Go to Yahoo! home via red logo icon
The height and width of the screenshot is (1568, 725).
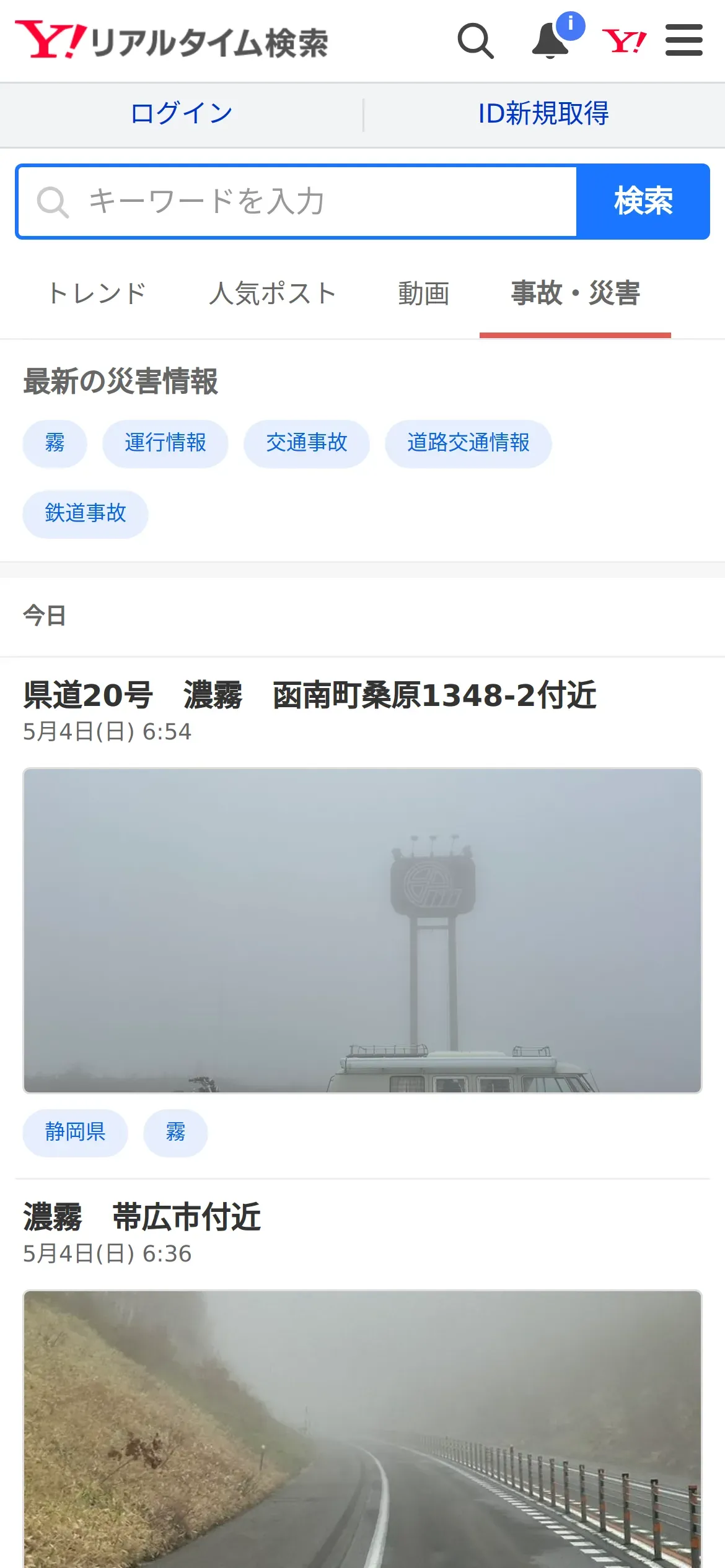[624, 41]
